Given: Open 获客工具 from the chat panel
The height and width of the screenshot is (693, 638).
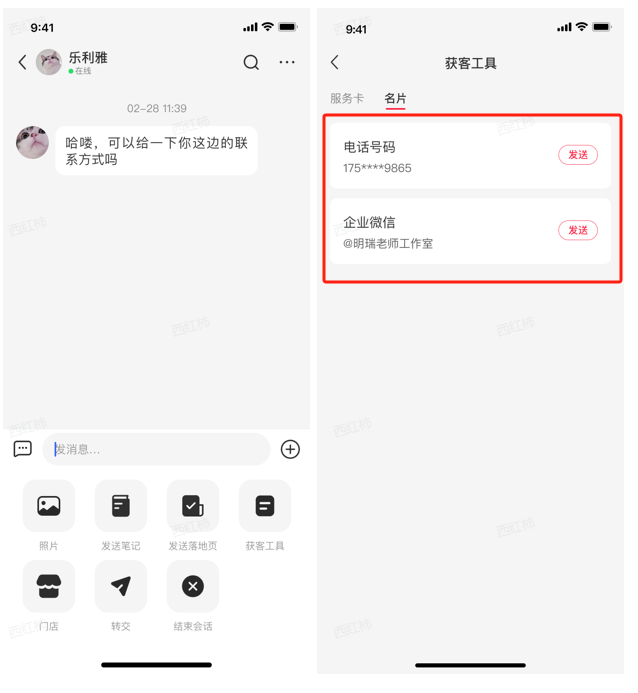Looking at the screenshot, I should tap(265, 507).
